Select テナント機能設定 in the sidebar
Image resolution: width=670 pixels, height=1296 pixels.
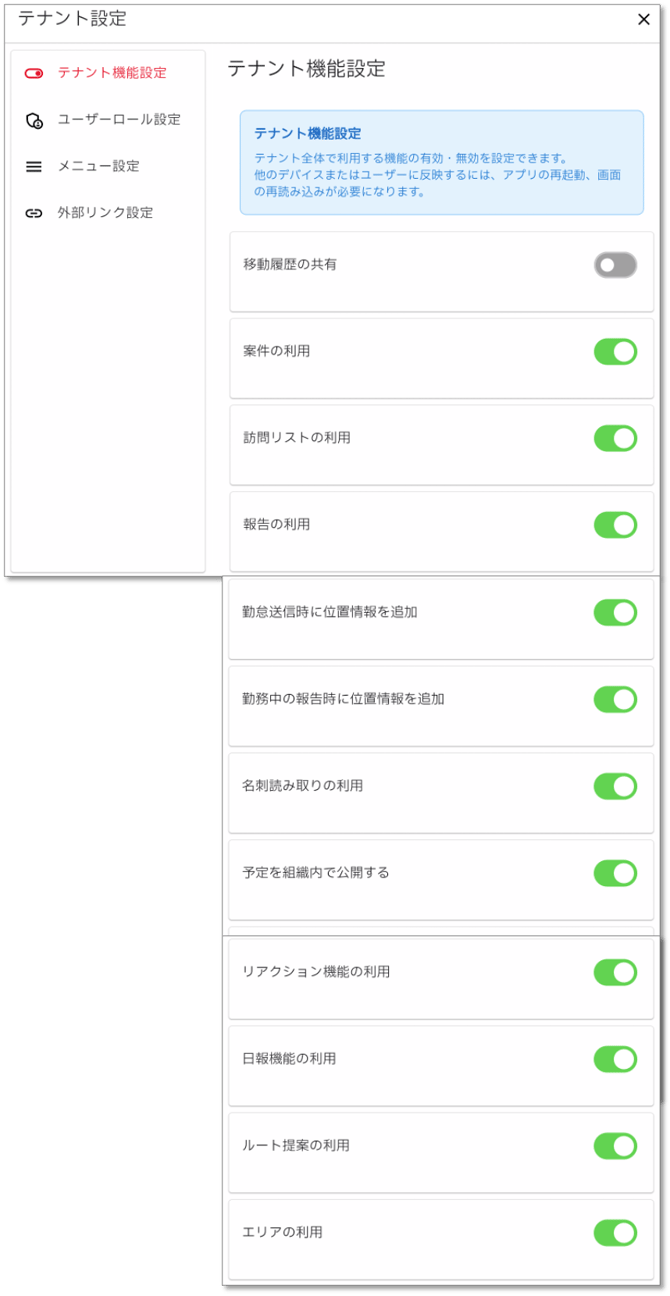click(111, 73)
